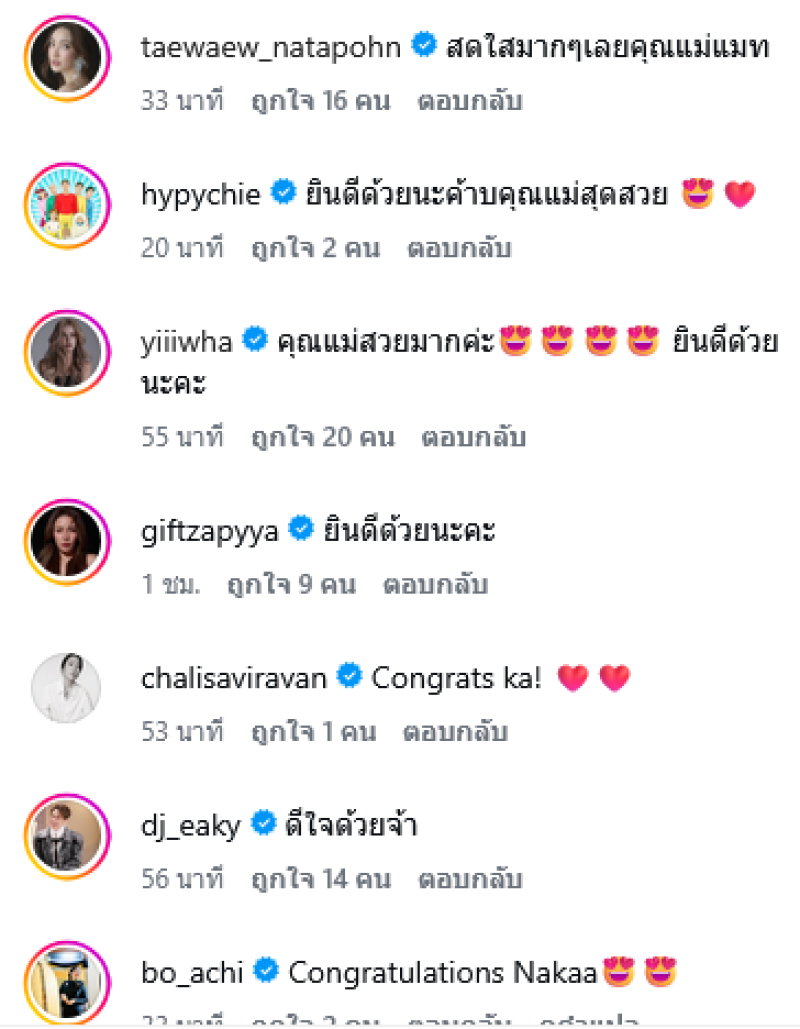Open the bo_achi username link
800x1029 pixels.
coord(194,970)
